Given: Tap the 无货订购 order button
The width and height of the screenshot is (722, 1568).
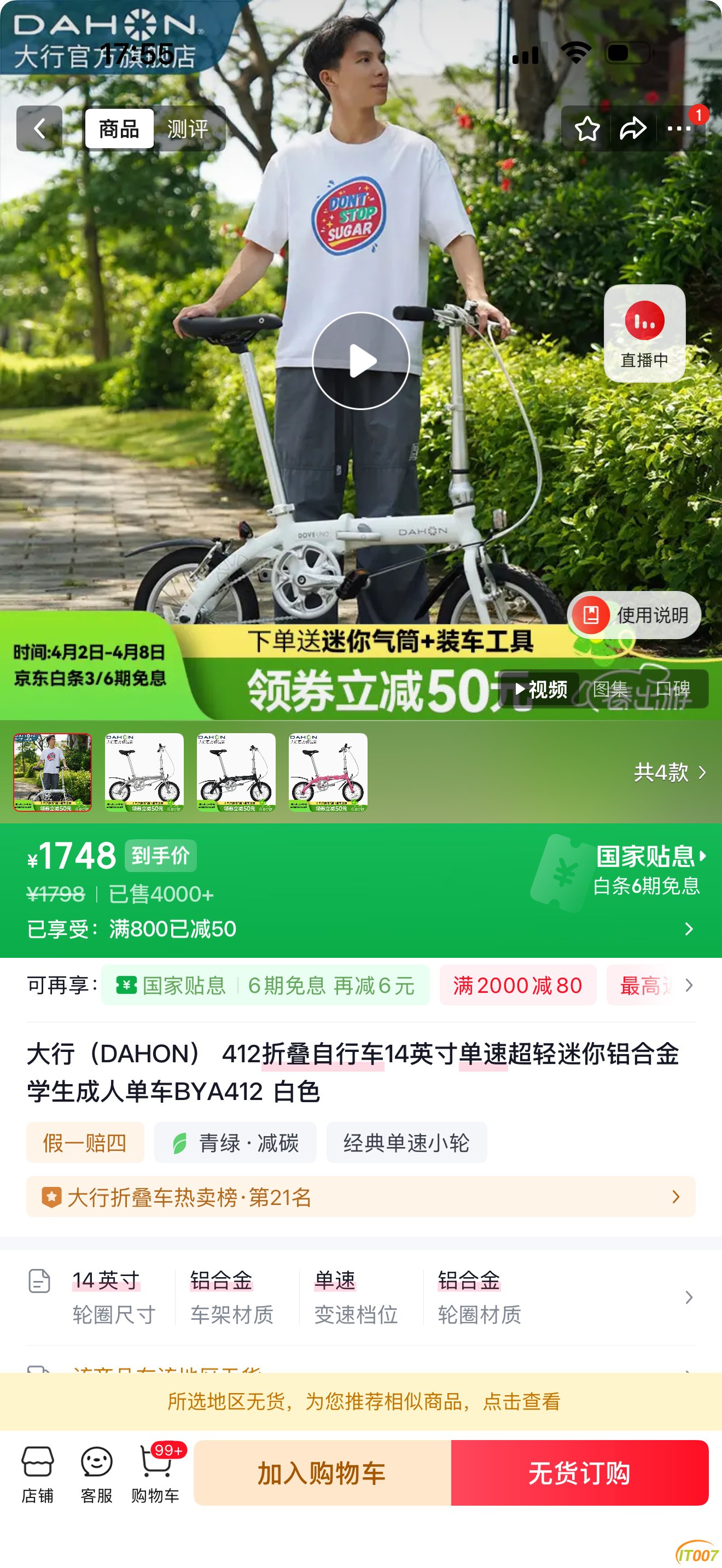Looking at the screenshot, I should [580, 1473].
